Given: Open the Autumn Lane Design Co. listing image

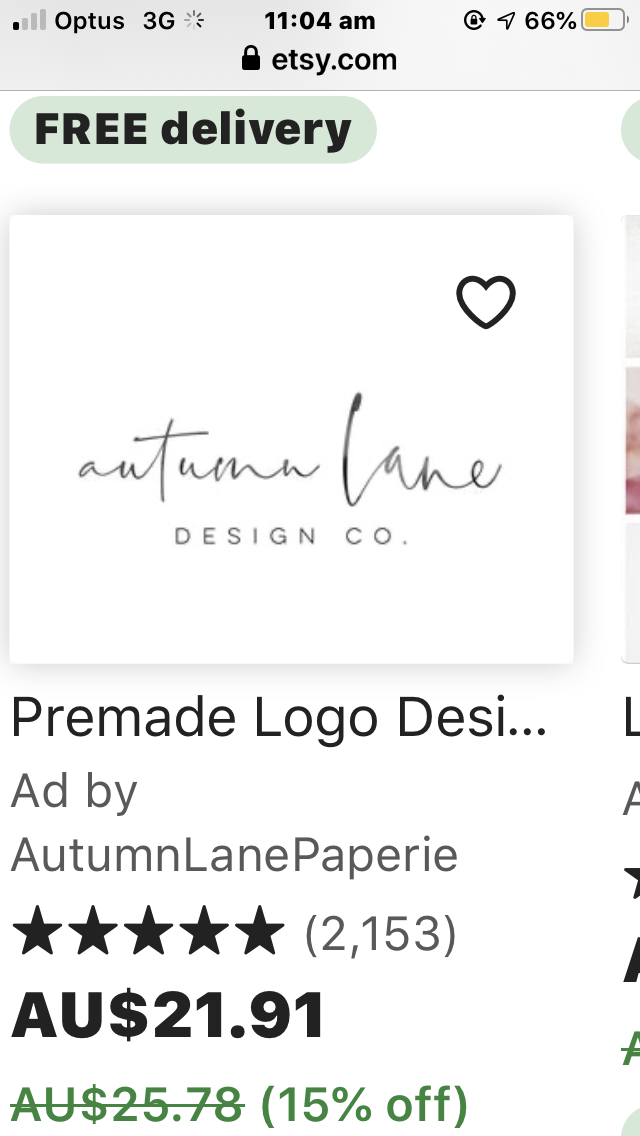Looking at the screenshot, I should [290, 470].
